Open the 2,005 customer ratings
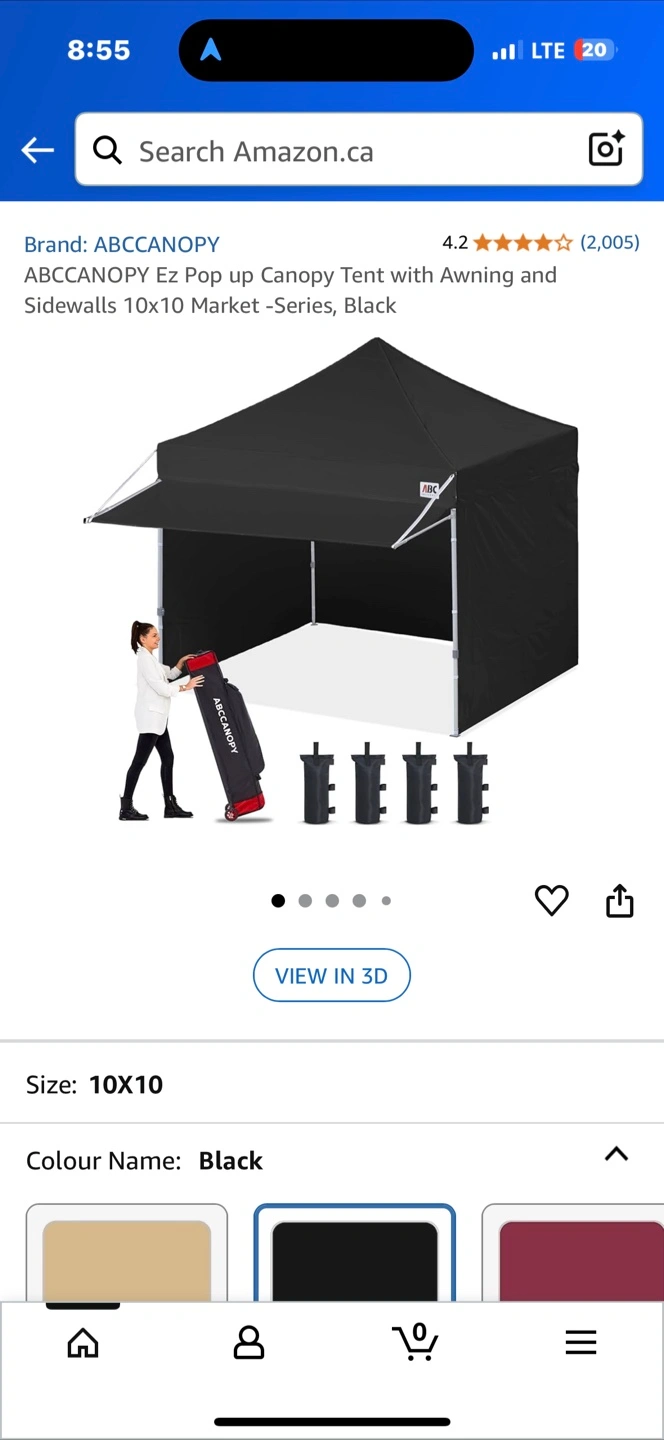 (609, 242)
